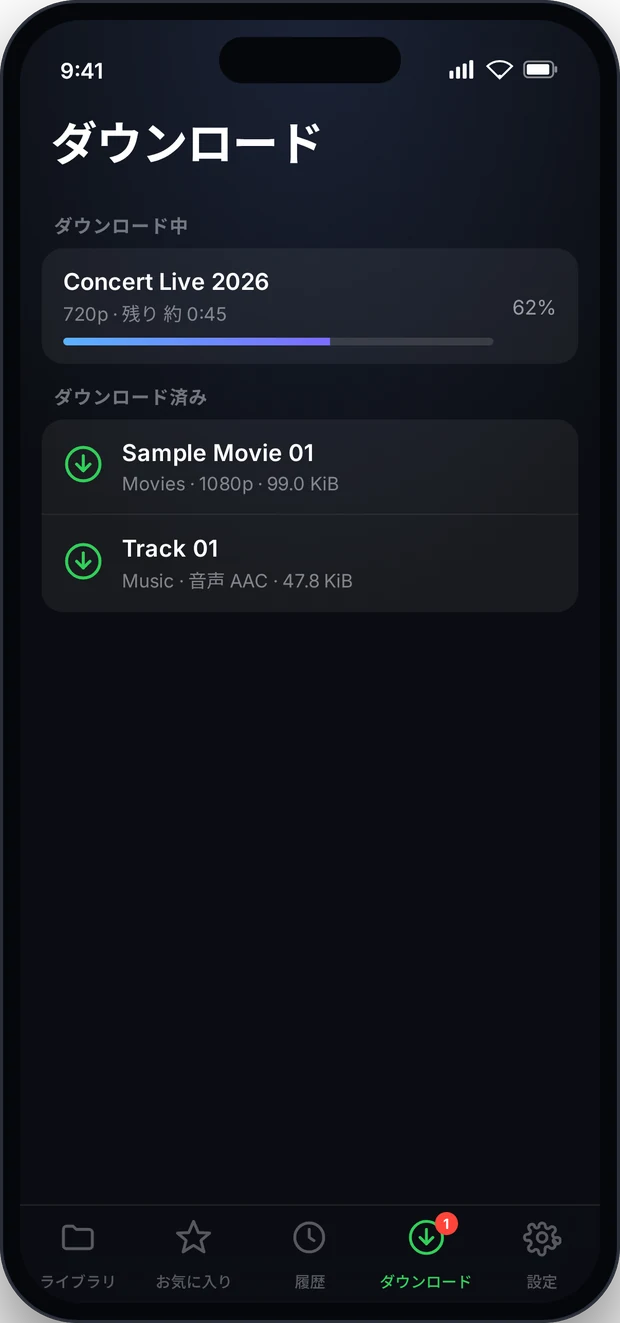Switch to the ライブラリ tab
Viewport: 620px width, 1323px height.
(78, 1255)
